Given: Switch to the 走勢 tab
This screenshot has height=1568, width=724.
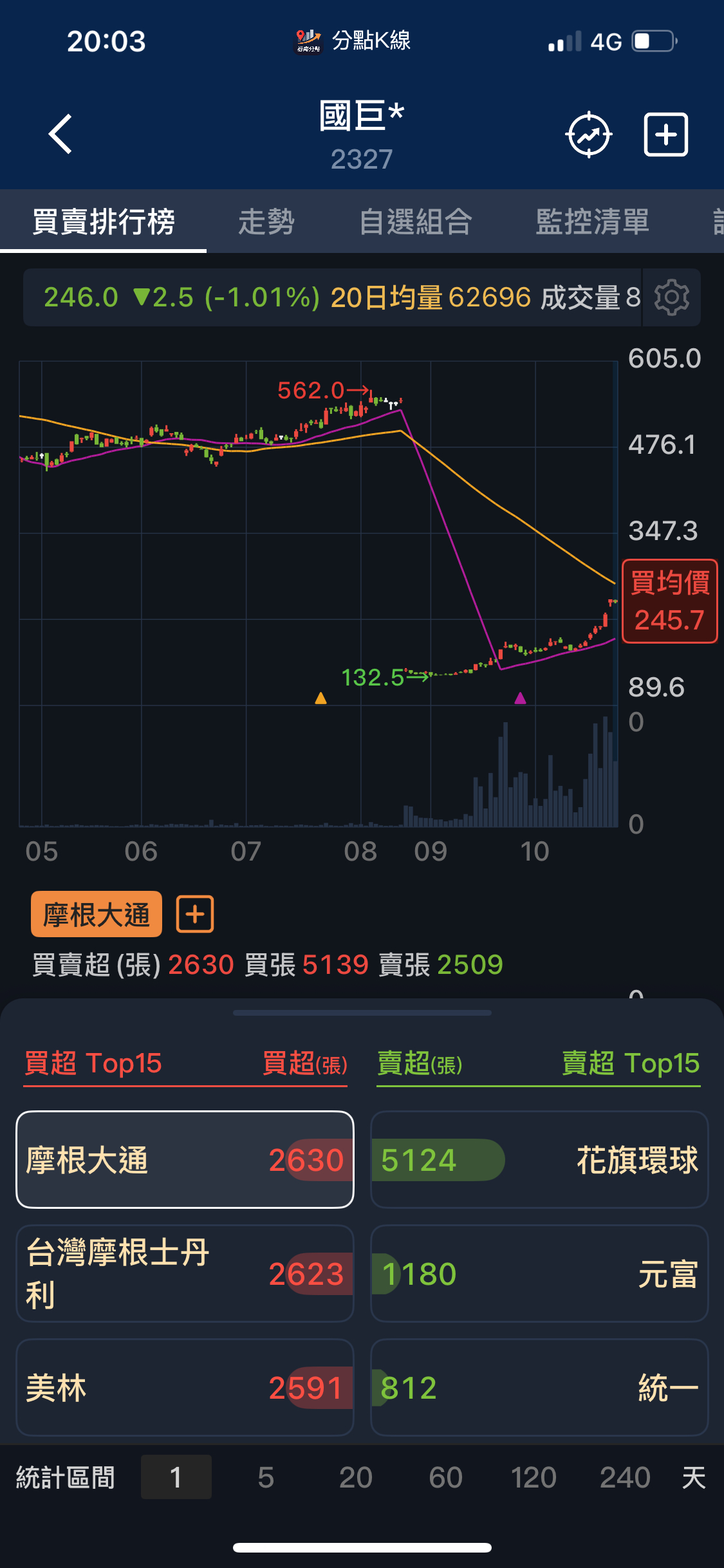Looking at the screenshot, I should click(266, 222).
